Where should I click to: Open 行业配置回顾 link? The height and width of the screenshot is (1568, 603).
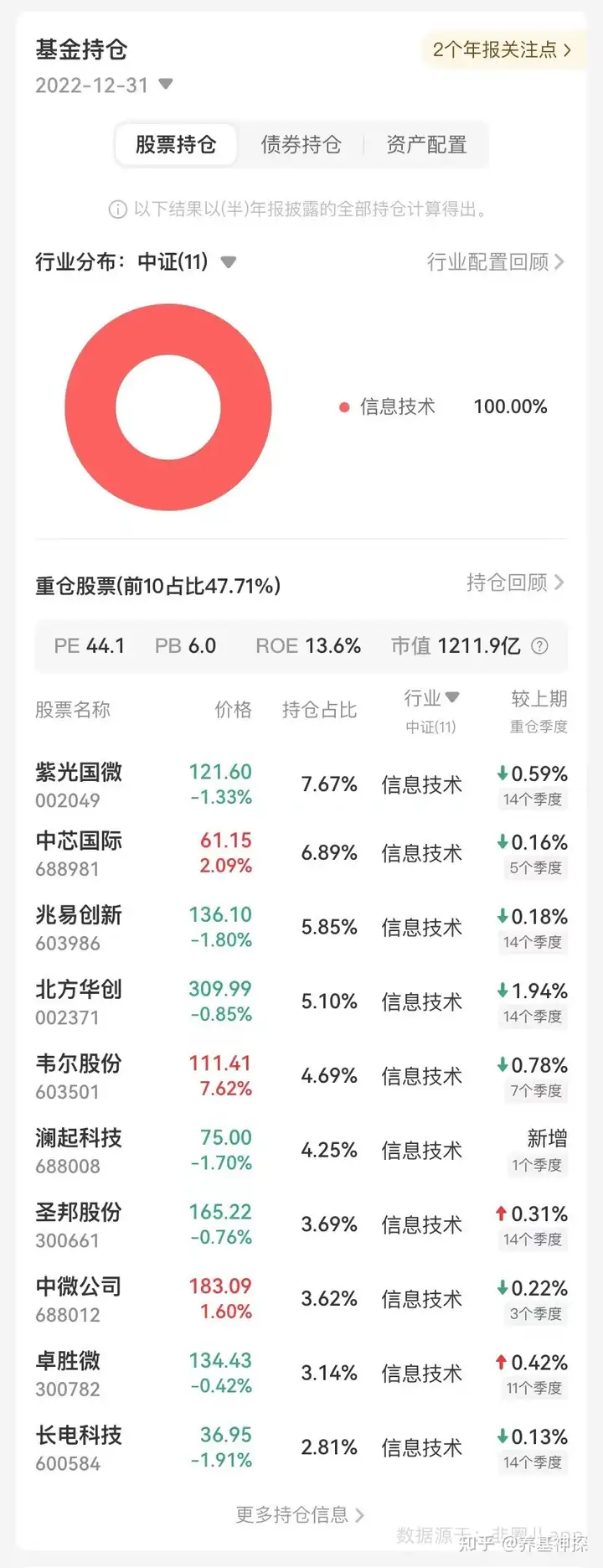(x=495, y=262)
